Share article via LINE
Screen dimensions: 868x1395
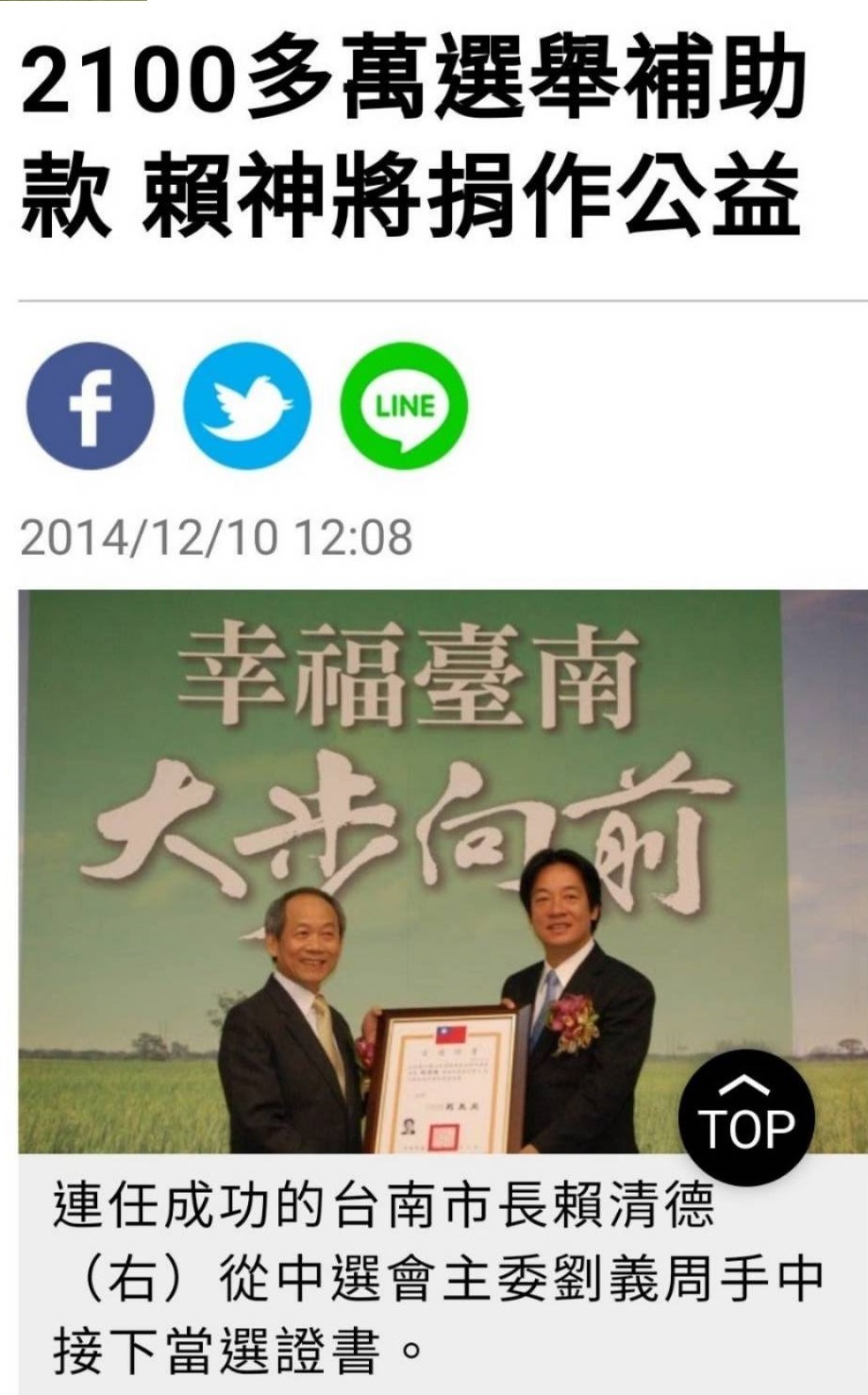(x=404, y=406)
